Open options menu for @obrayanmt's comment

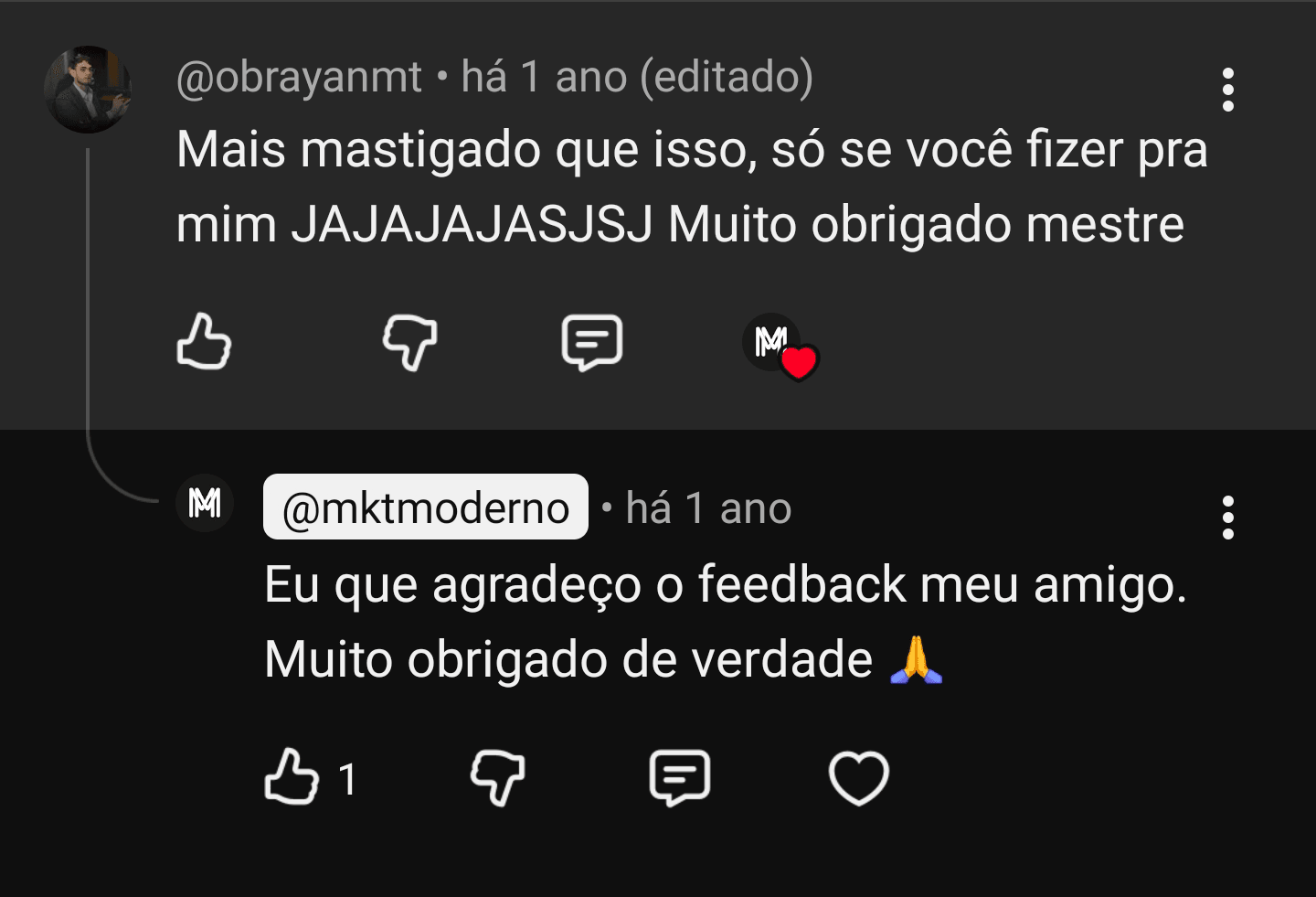tap(1227, 90)
